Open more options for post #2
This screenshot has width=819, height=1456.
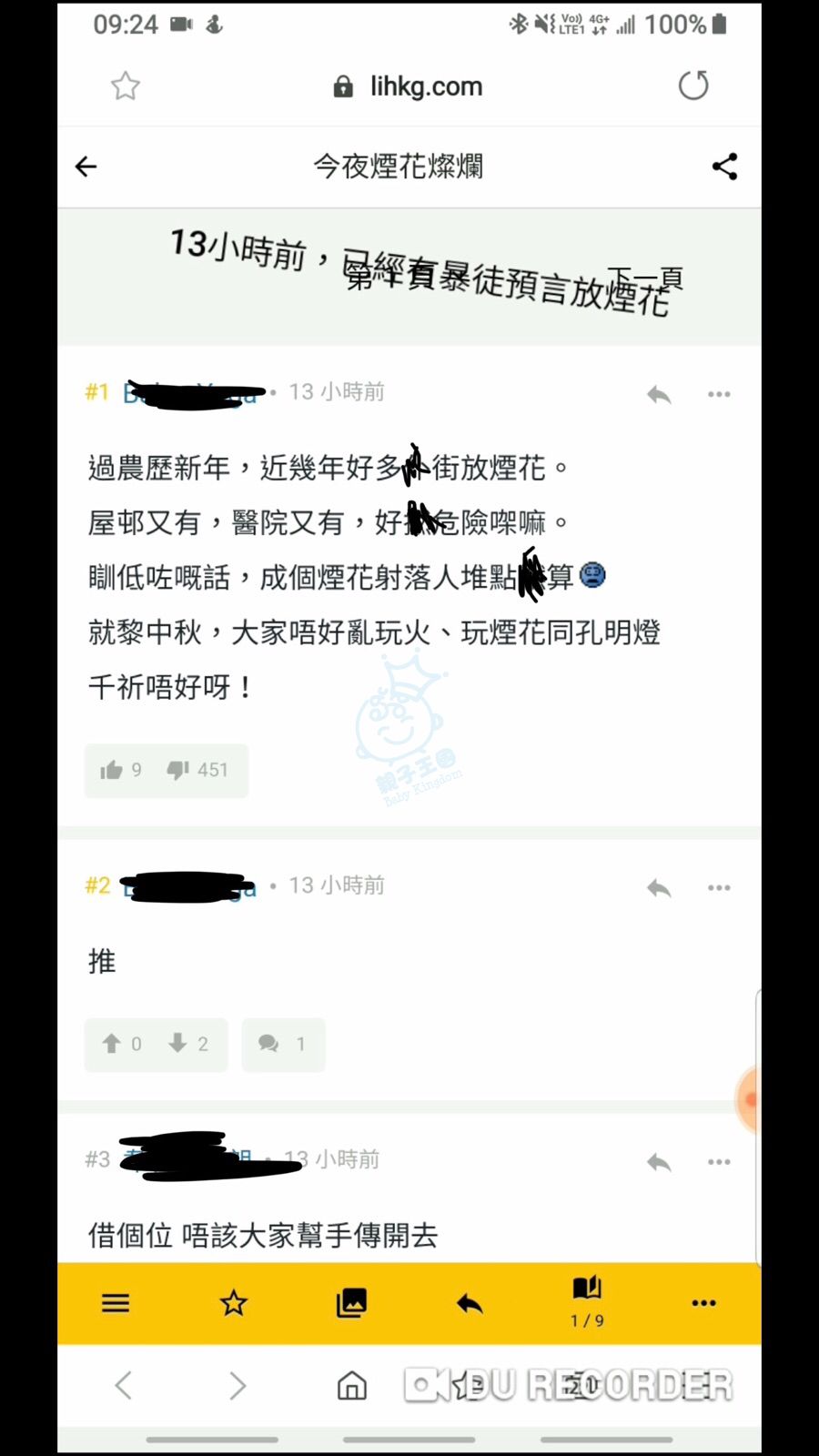tap(719, 887)
